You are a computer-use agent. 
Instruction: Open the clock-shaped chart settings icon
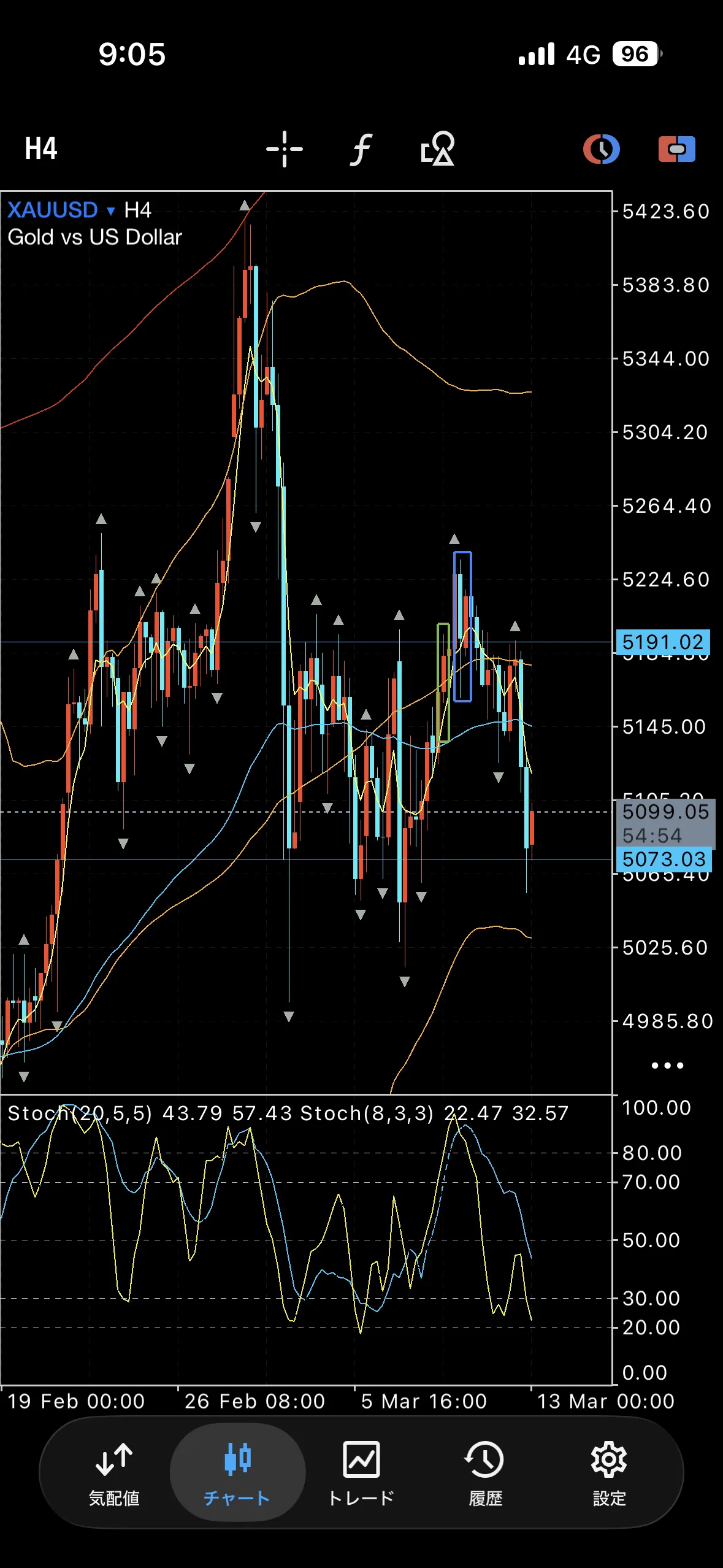[x=601, y=148]
